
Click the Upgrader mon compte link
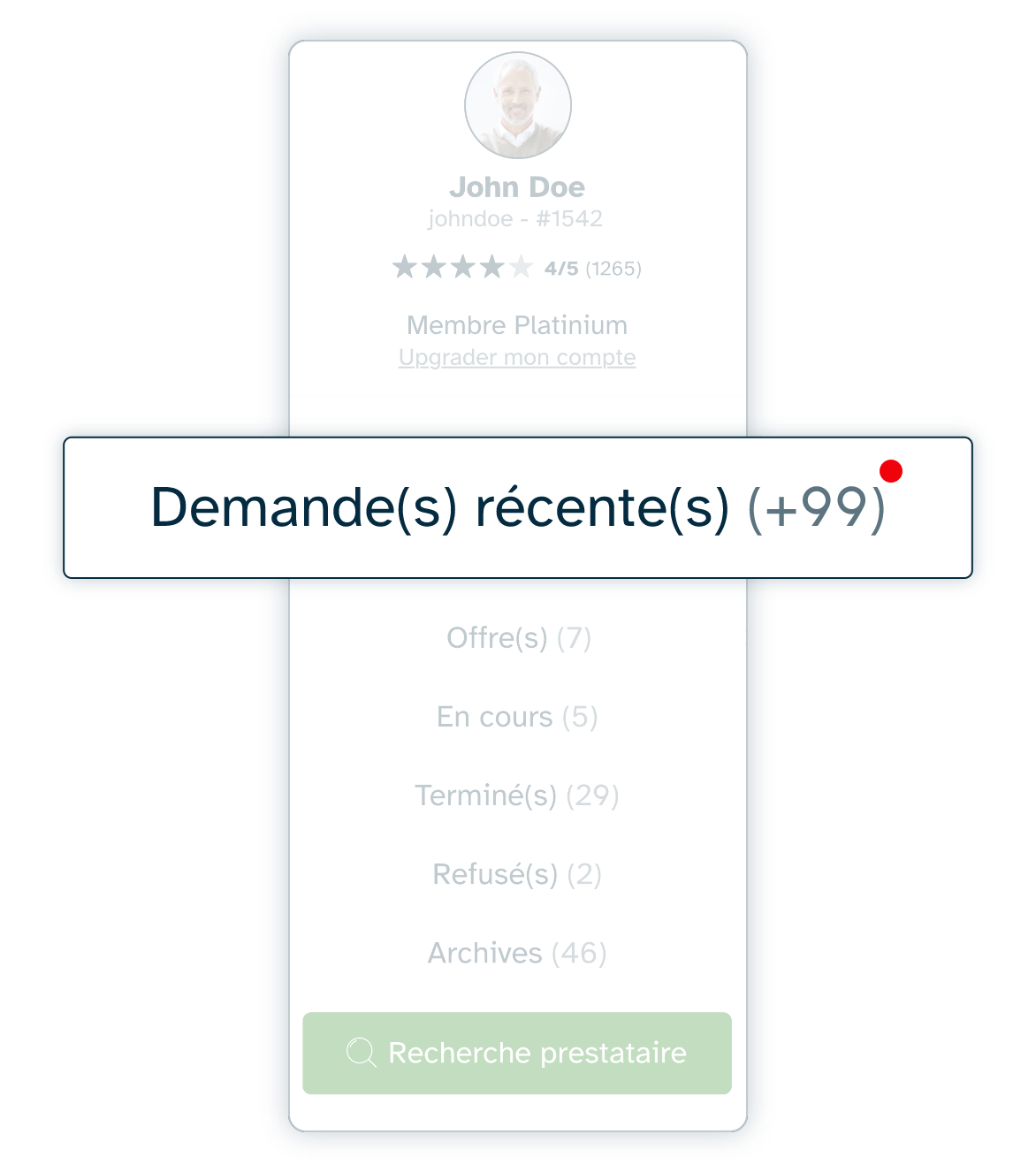(x=518, y=357)
